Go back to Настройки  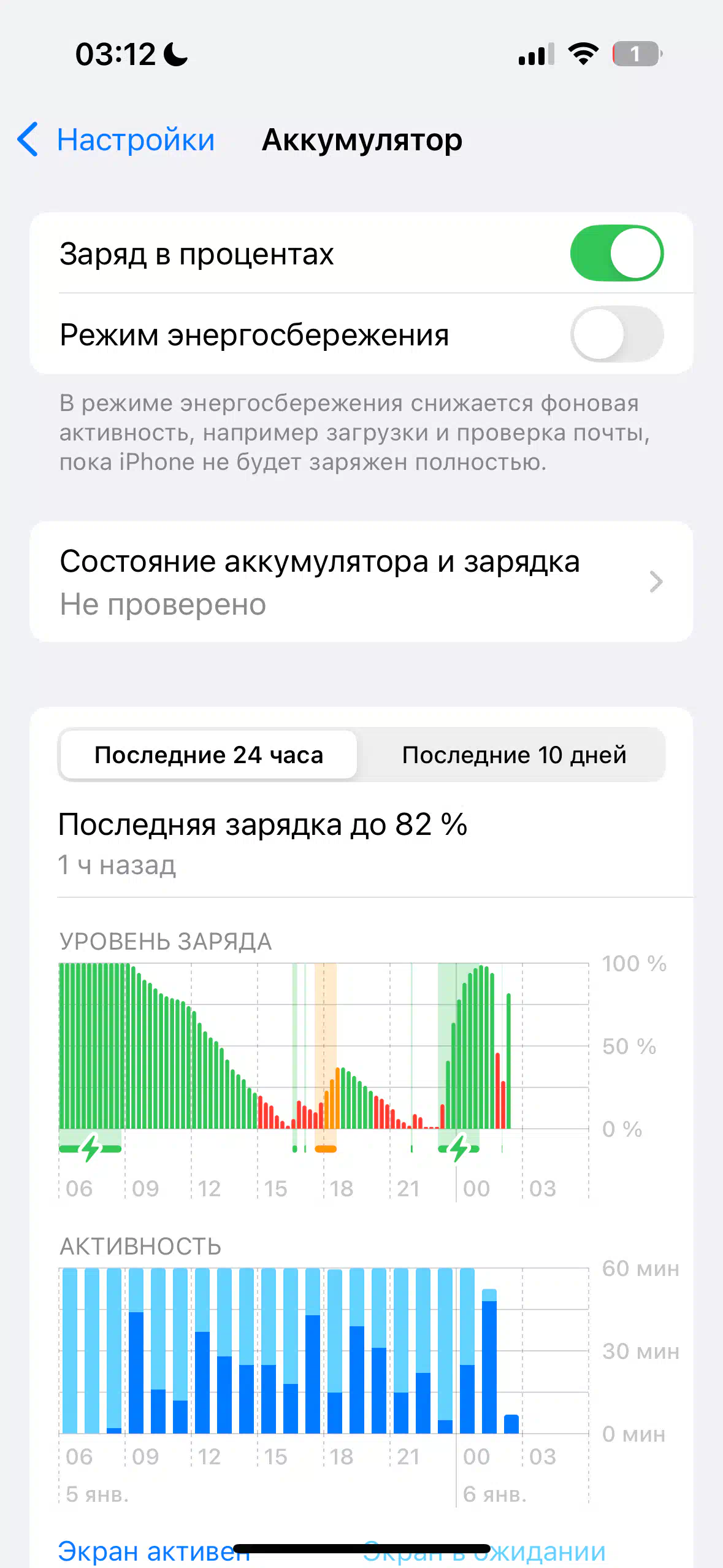[115, 140]
